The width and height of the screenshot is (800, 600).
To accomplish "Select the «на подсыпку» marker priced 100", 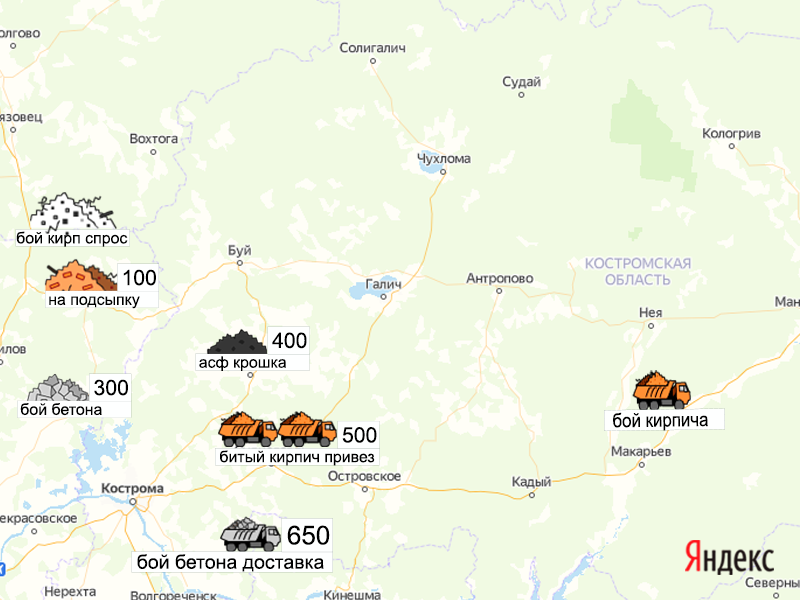I will 81,277.
